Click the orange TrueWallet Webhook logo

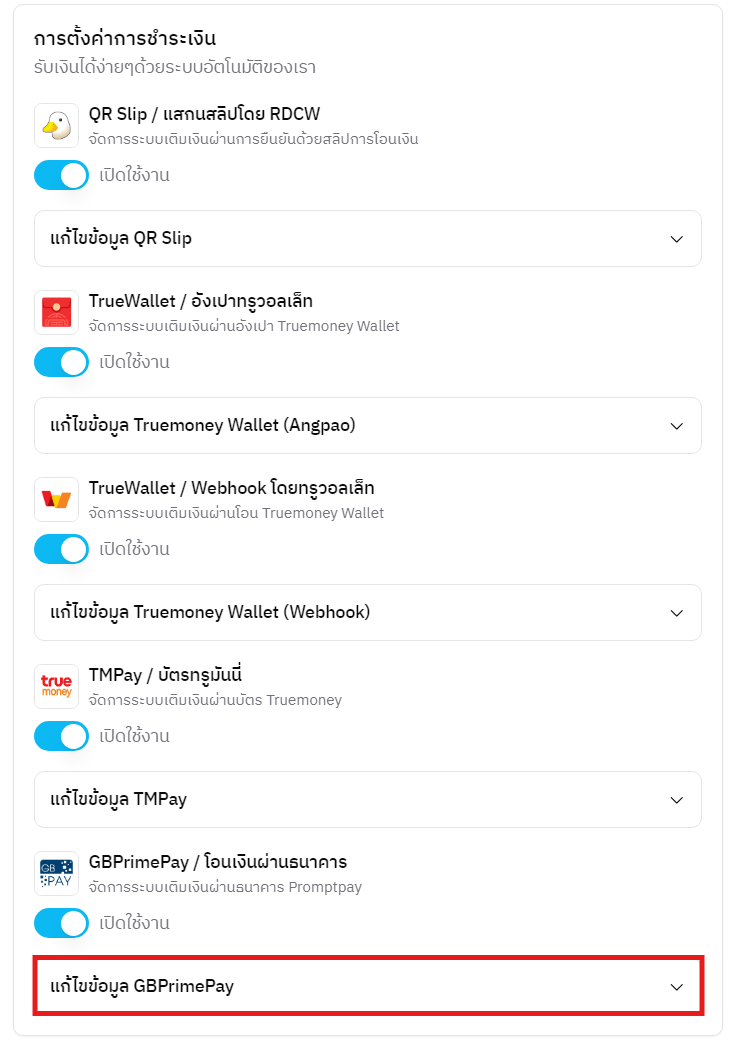[x=56, y=498]
